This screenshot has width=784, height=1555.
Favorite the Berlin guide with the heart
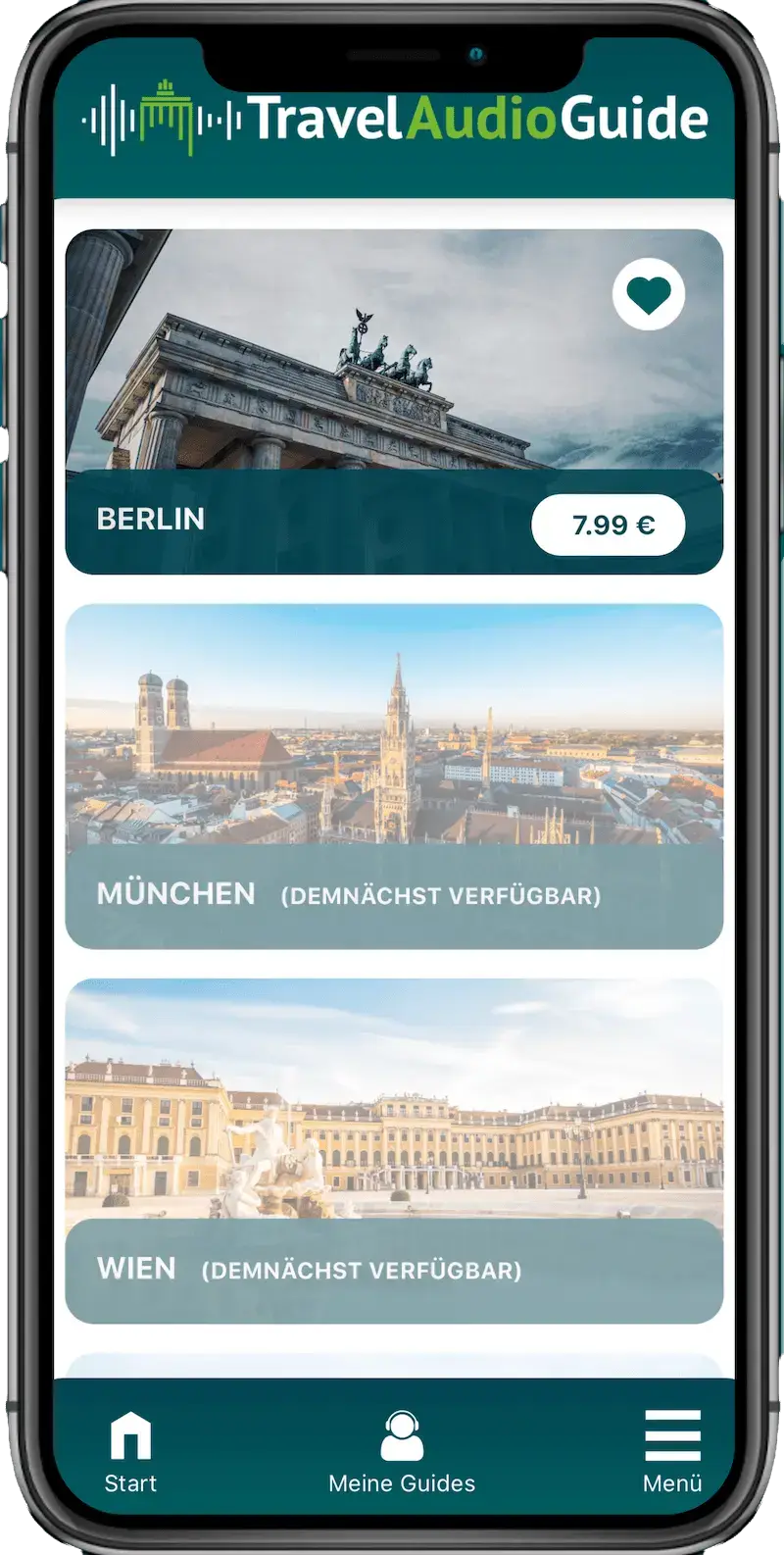pyautogui.click(x=649, y=294)
